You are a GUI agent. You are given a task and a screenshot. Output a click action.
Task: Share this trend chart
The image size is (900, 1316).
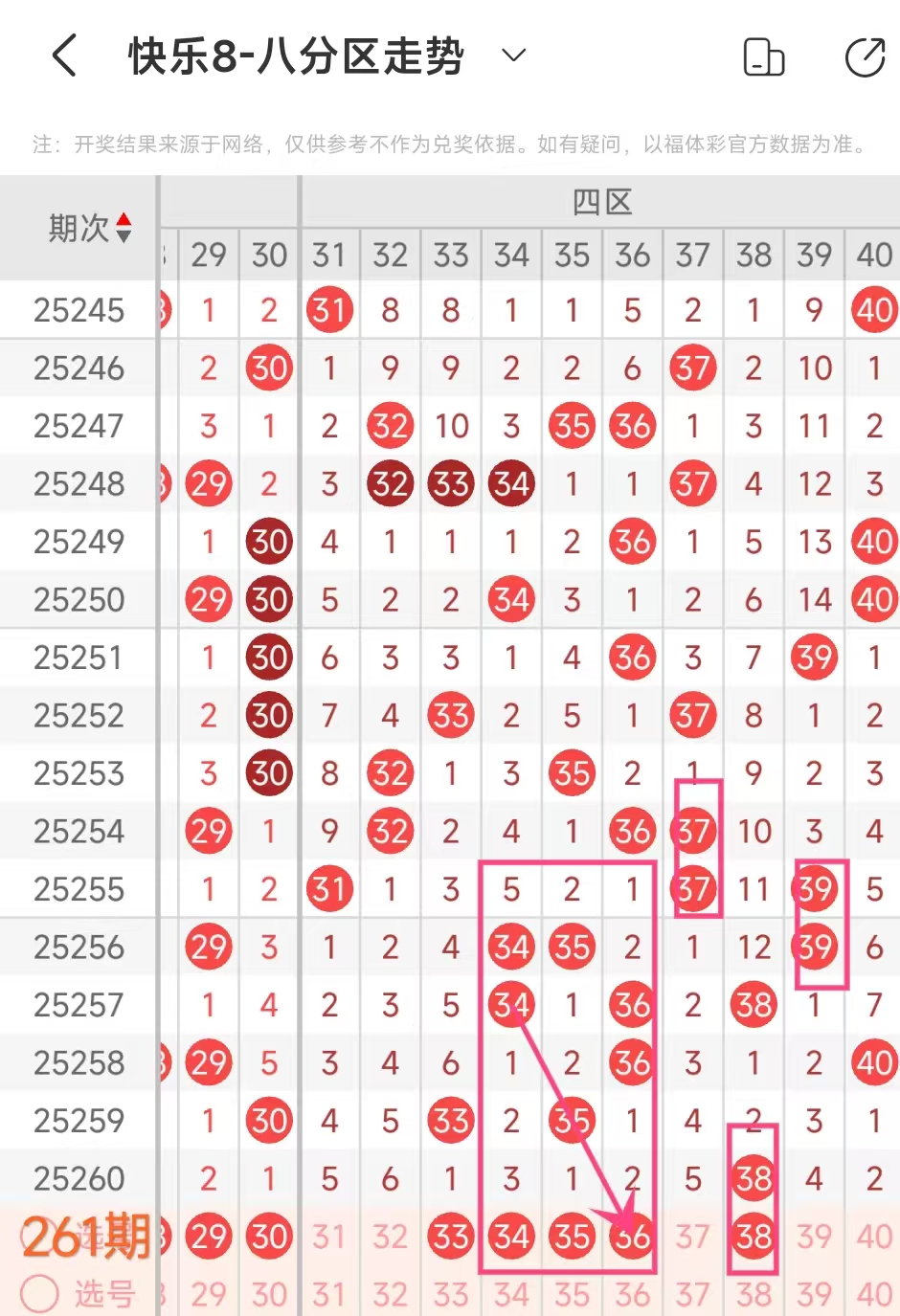pyautogui.click(x=865, y=57)
